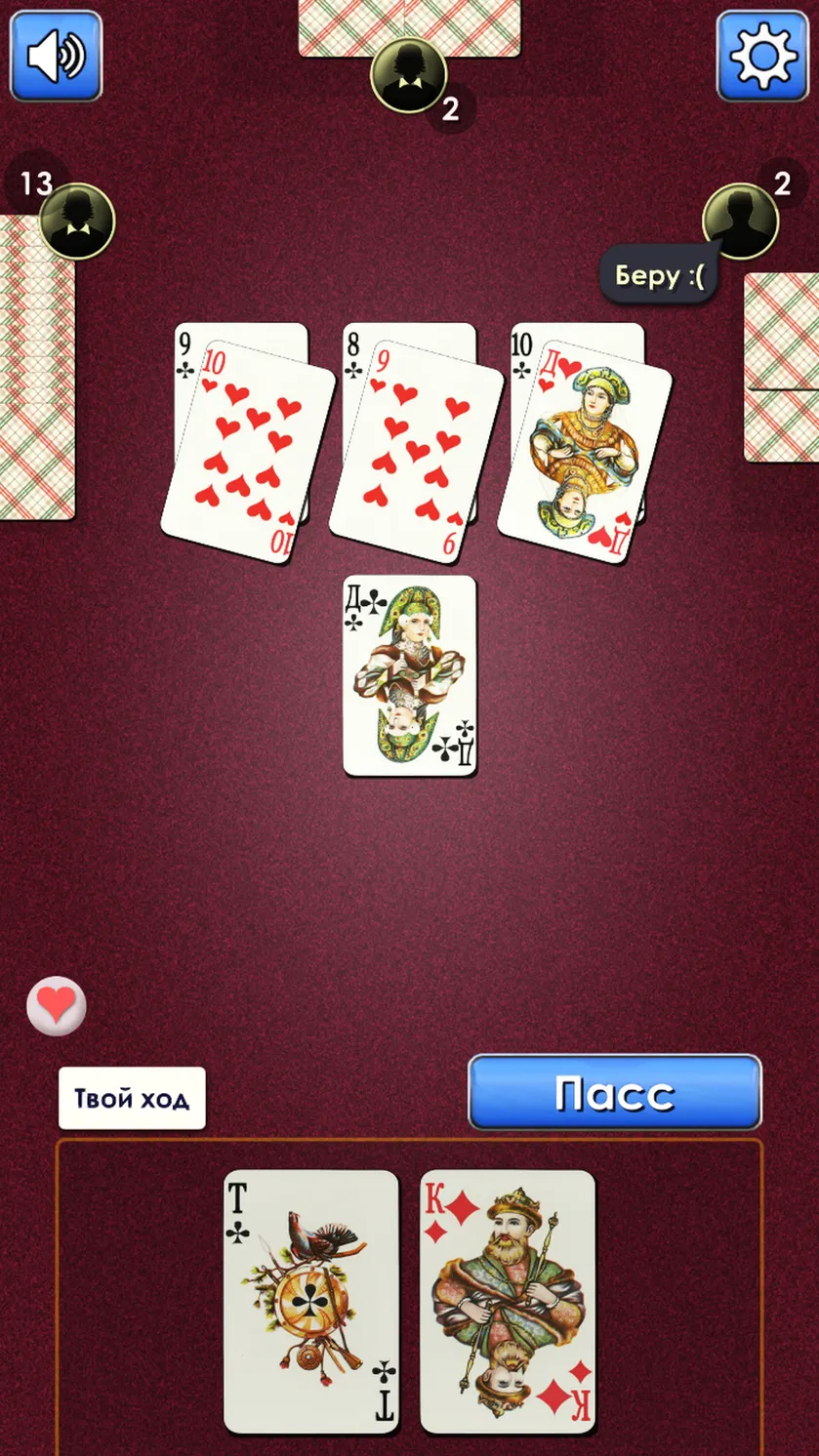Play the king of diamonds card

coord(508,1301)
